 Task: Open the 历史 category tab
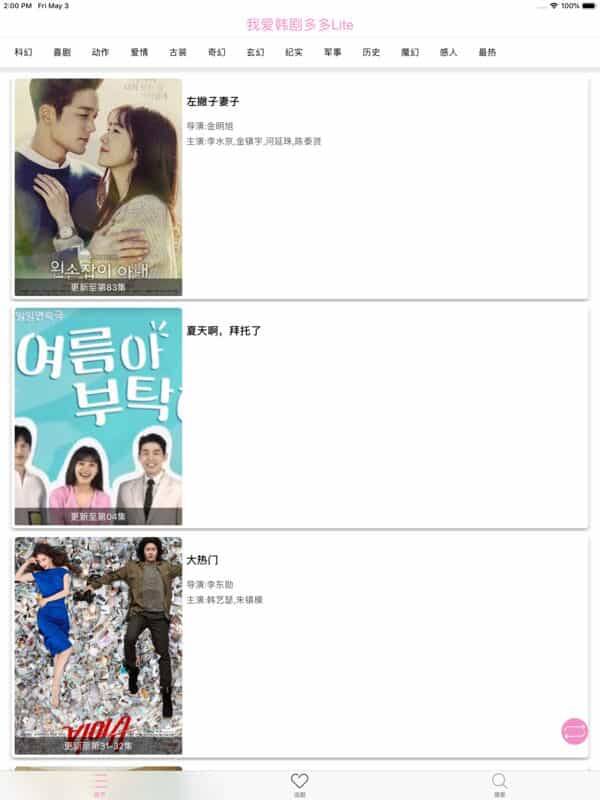(371, 52)
